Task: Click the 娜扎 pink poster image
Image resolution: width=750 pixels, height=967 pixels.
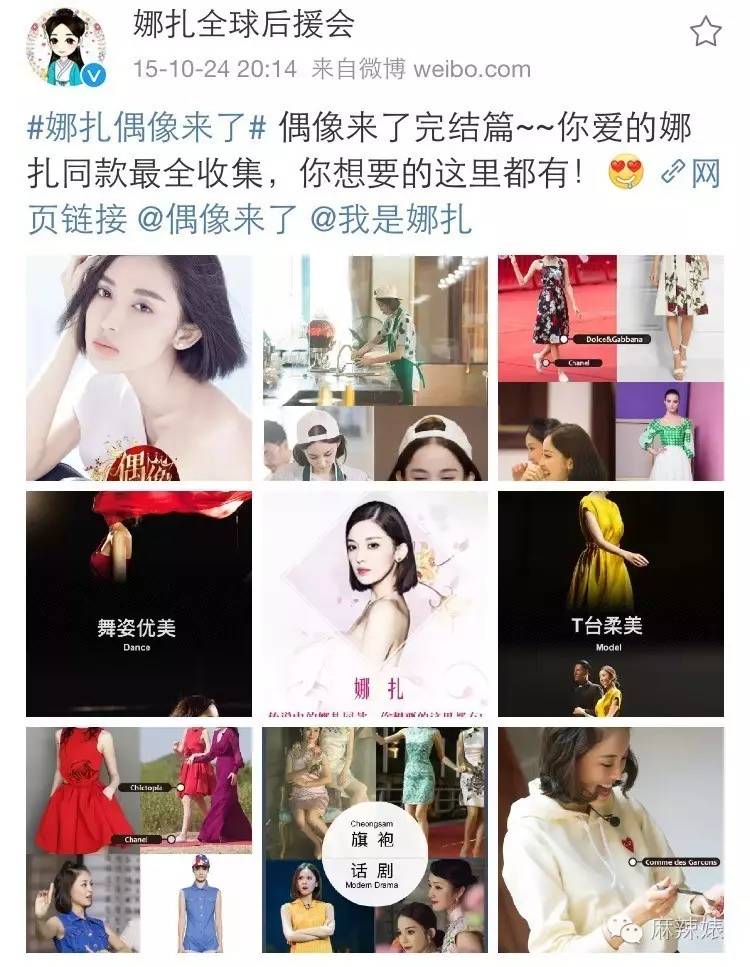Action: click(x=375, y=605)
